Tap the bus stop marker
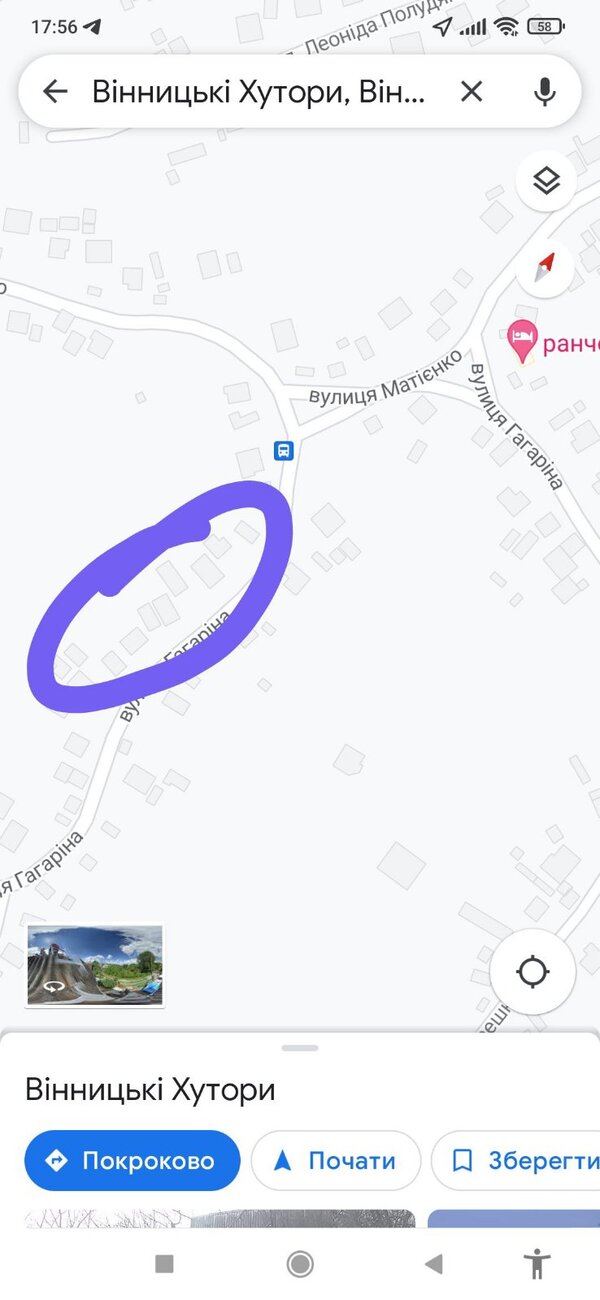 coord(284,450)
